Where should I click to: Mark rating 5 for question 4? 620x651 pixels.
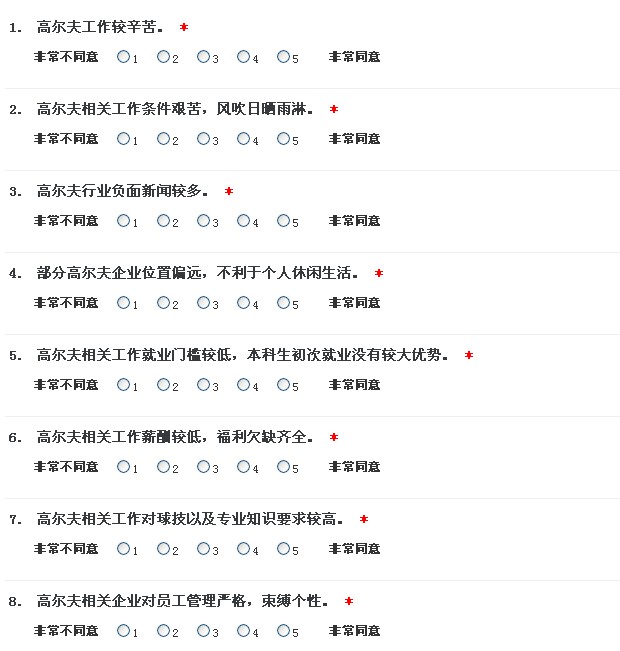click(283, 303)
